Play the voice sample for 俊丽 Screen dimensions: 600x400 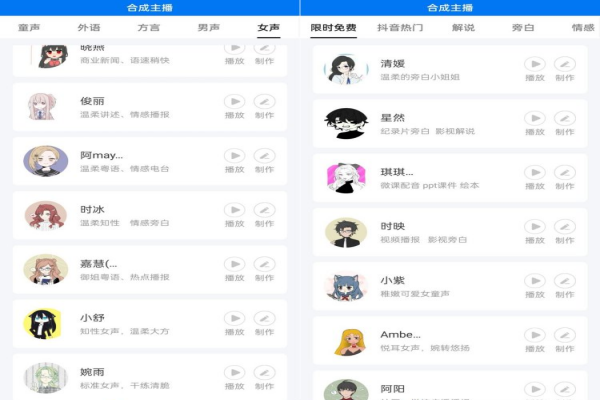234,101
